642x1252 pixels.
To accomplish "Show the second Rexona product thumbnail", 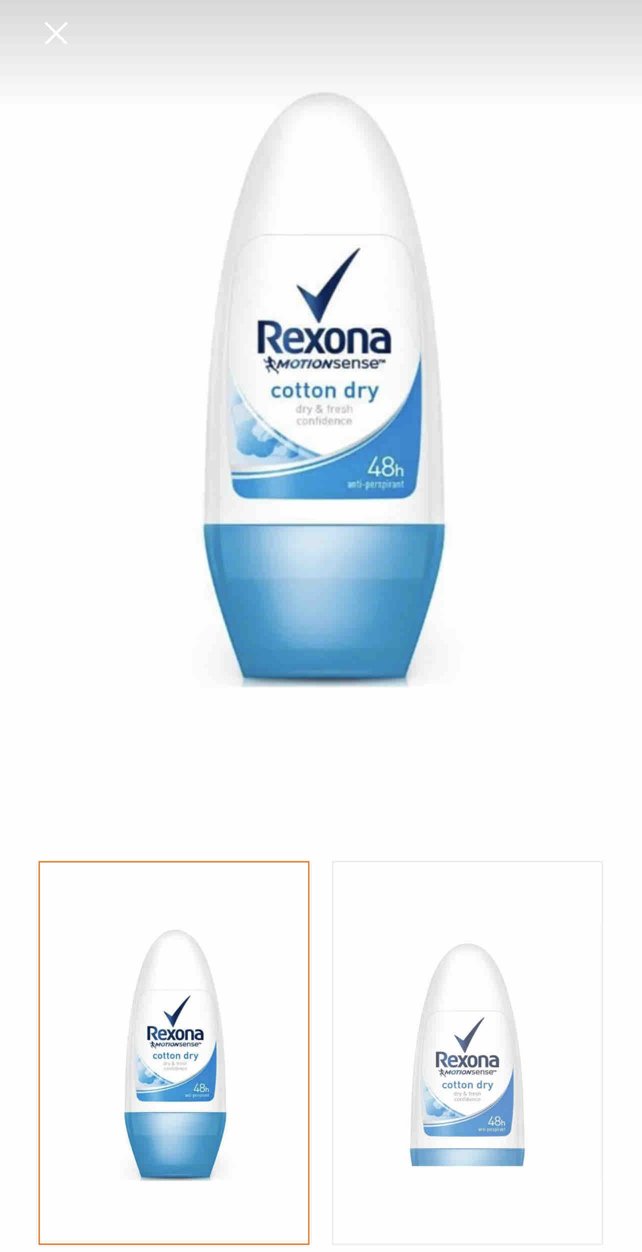I will [467, 1053].
